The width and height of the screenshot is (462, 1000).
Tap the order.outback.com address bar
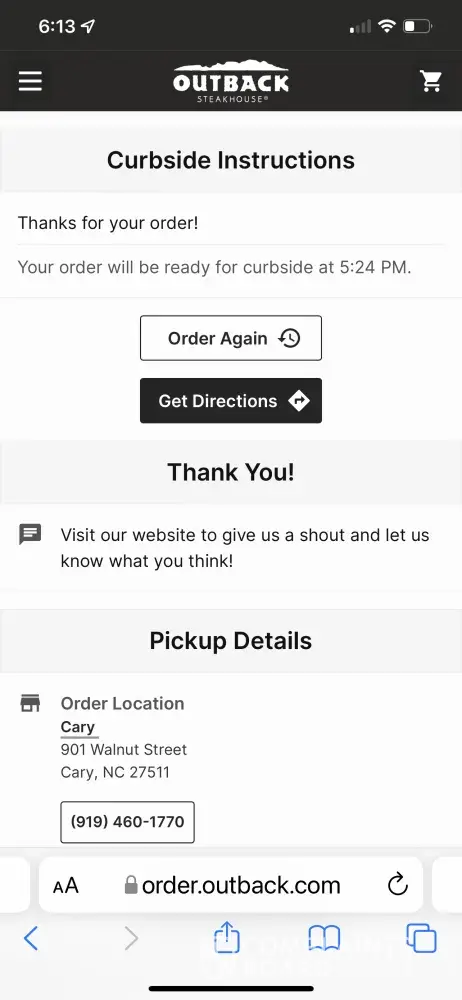point(232,885)
